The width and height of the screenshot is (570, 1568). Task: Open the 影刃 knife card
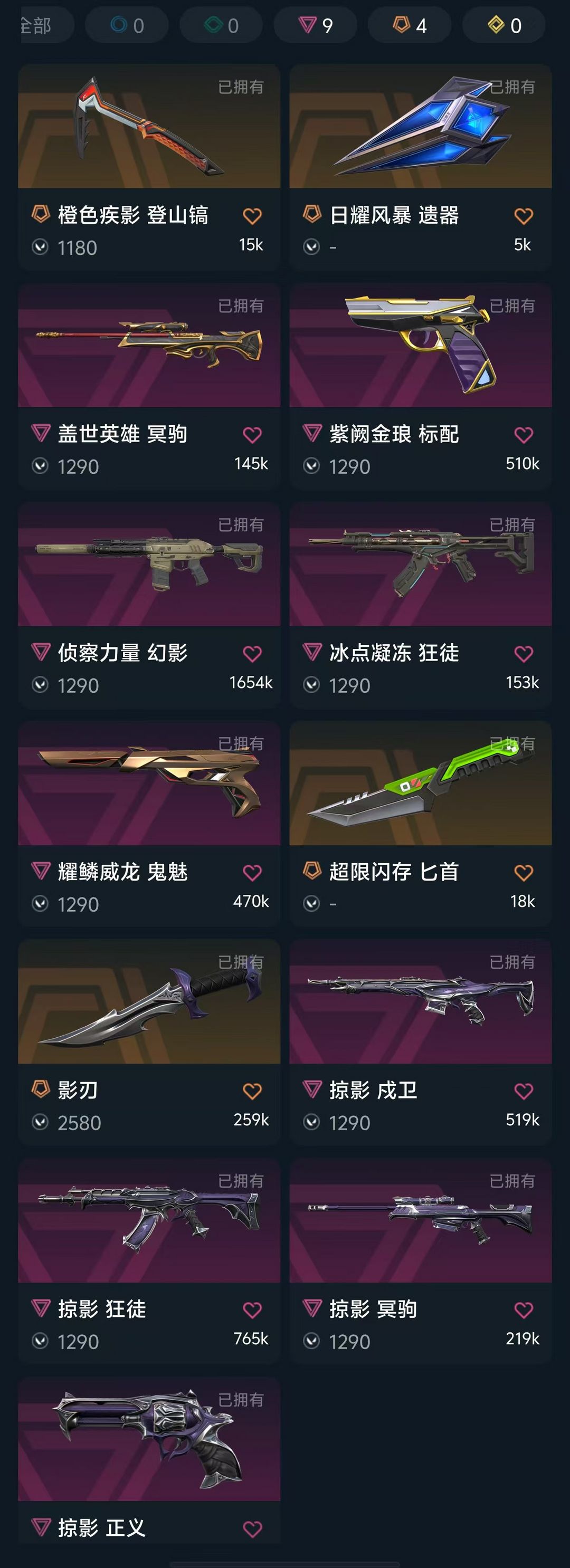click(149, 1002)
